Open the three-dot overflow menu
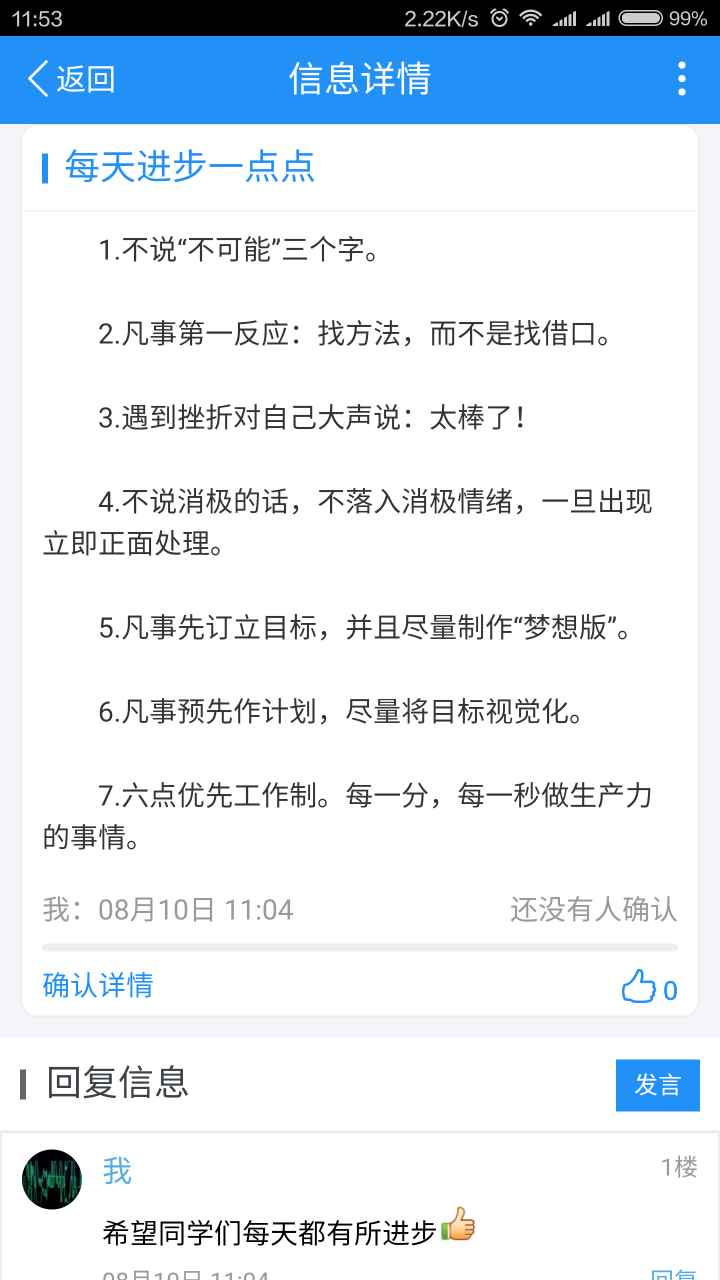The width and height of the screenshot is (720, 1280). click(681, 79)
